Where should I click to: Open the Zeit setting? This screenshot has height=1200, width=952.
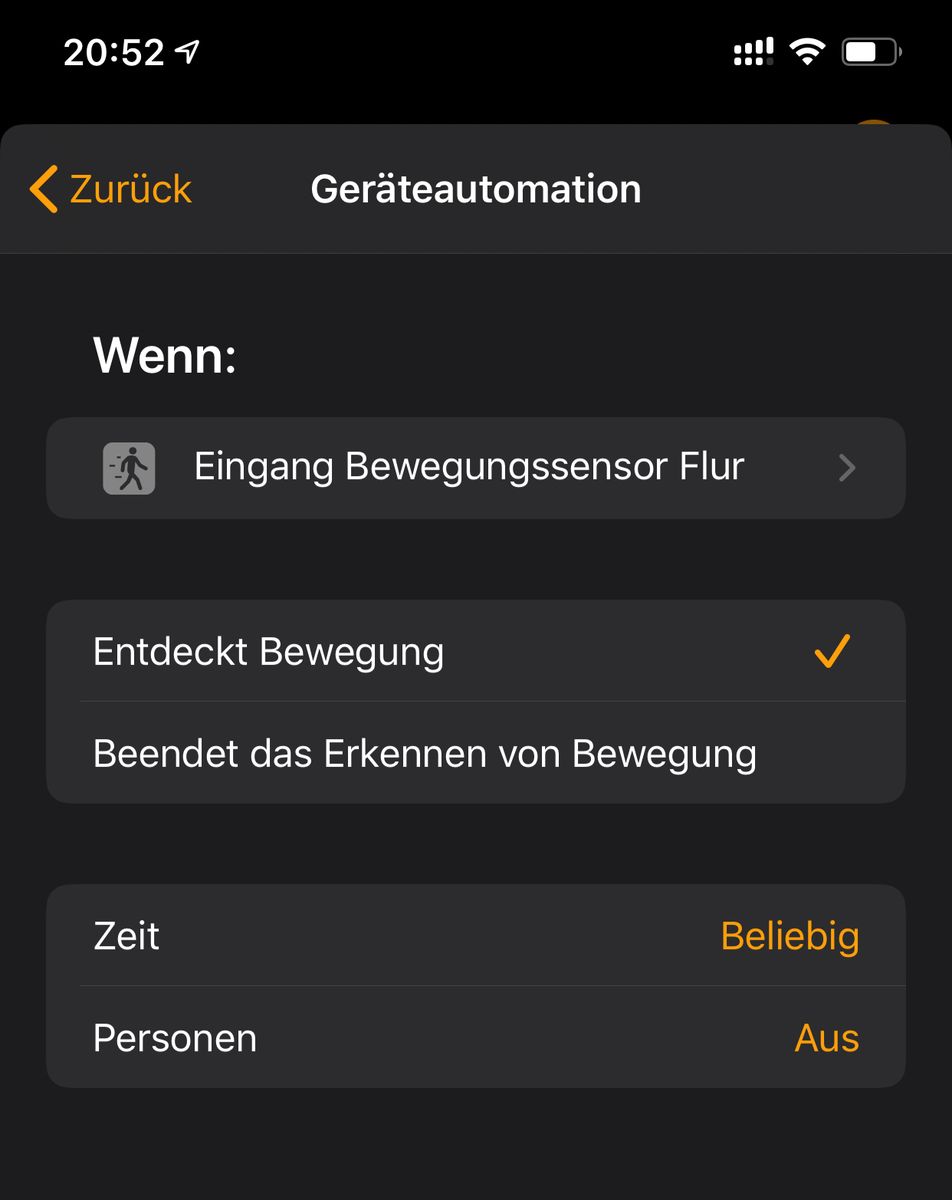coord(475,937)
